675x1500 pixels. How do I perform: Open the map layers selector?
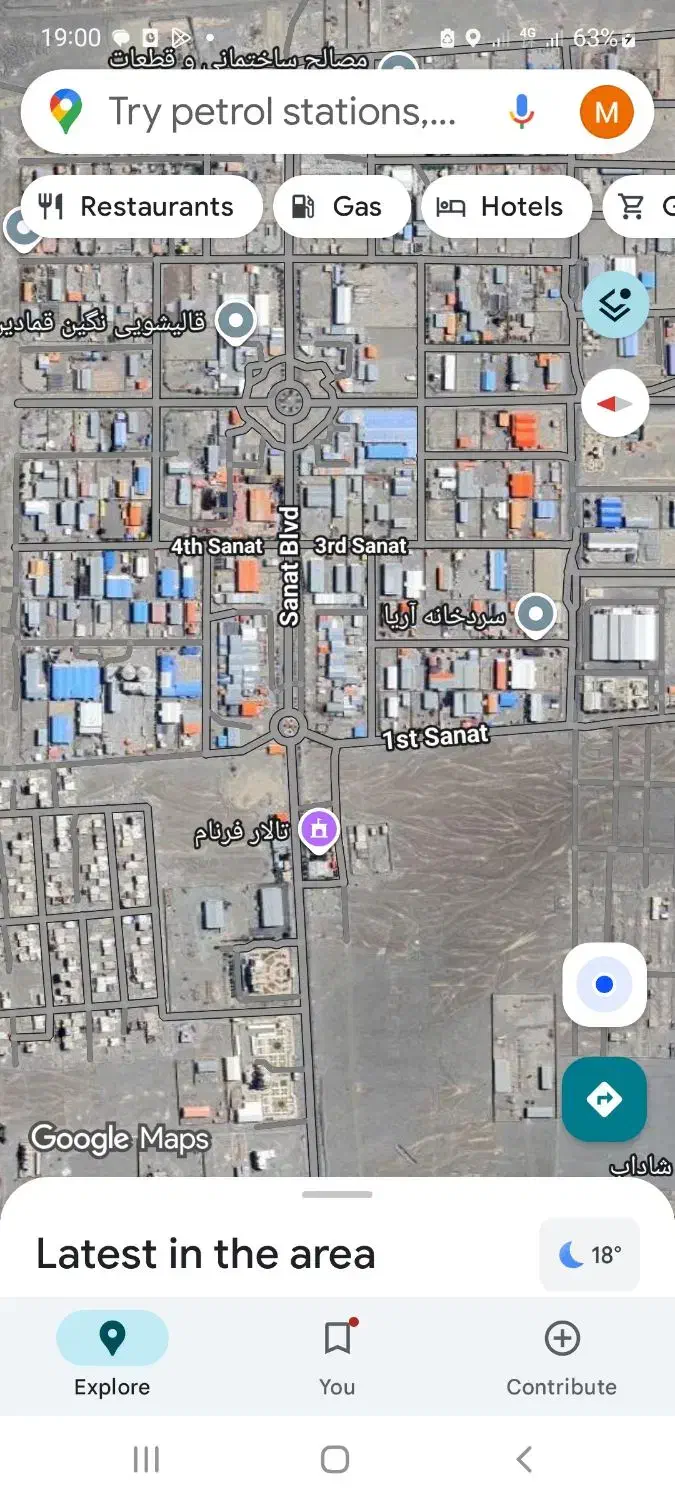point(615,304)
